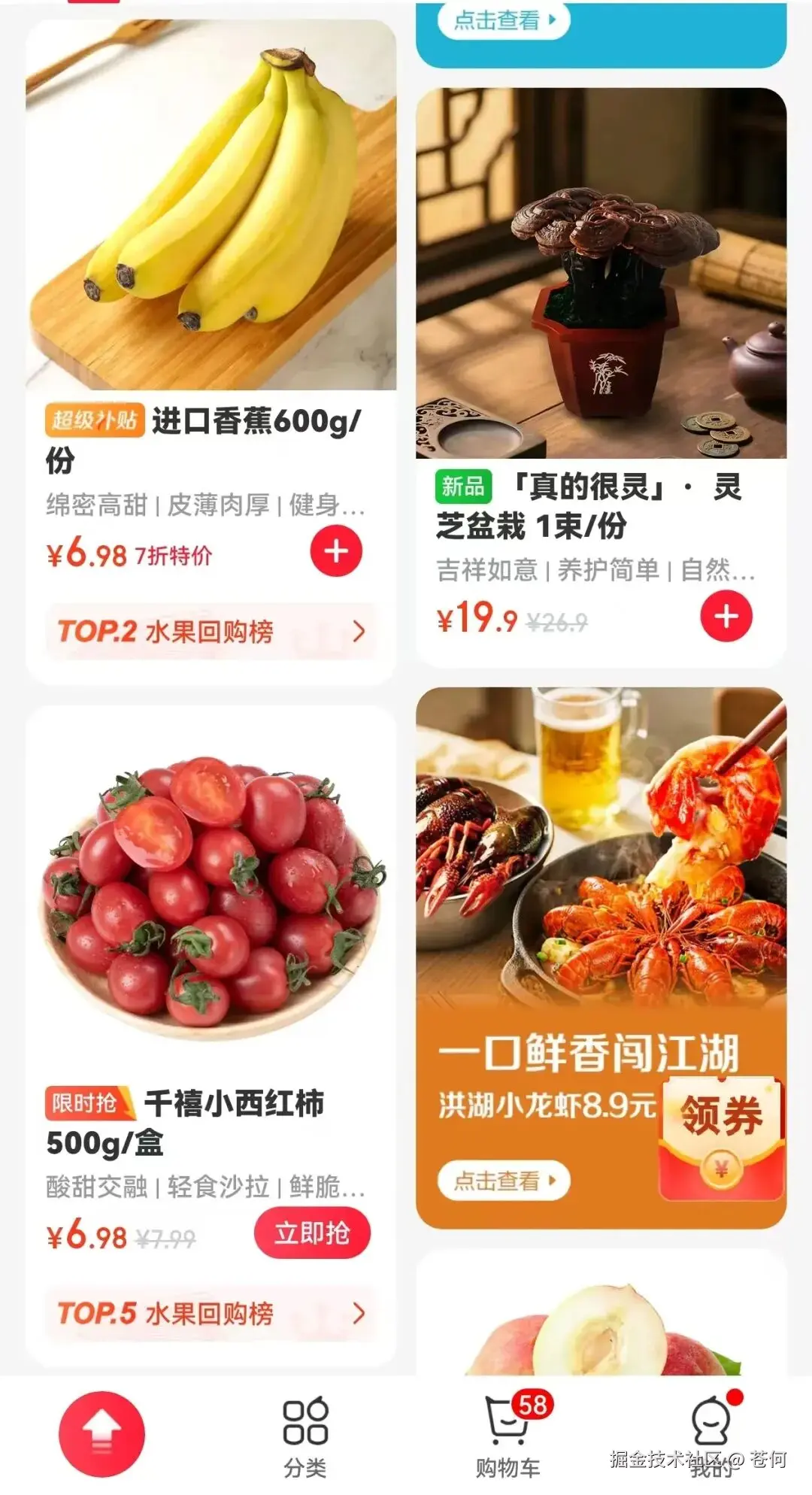Open the 分类 category grid icon
This screenshot has height=1495, width=812.
(303, 1431)
